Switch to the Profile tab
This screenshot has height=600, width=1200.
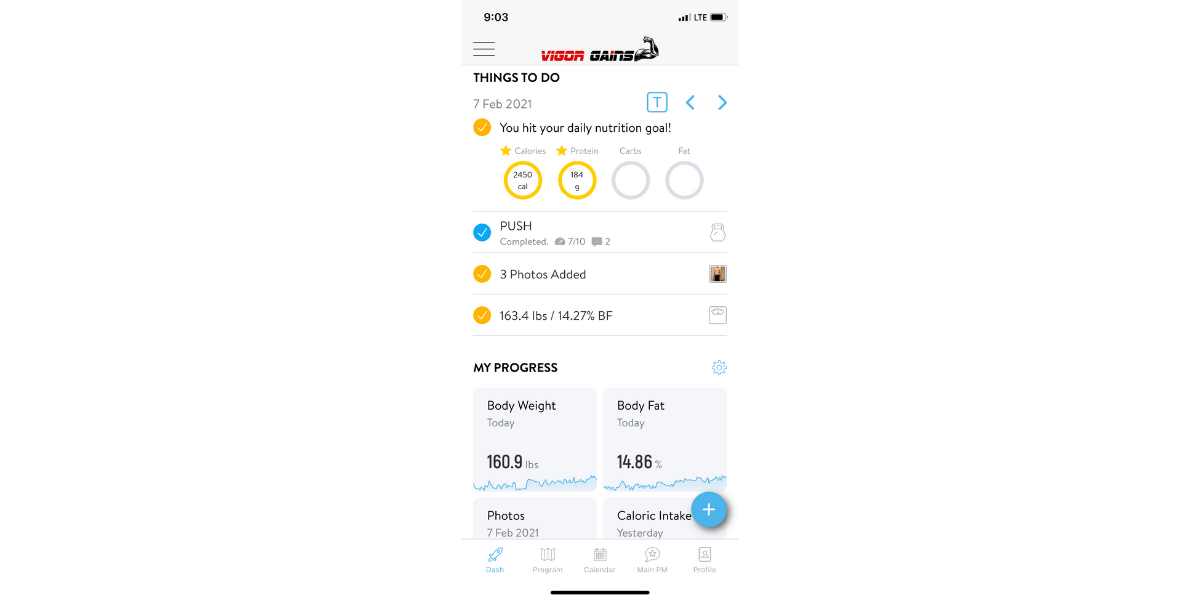[x=705, y=559]
